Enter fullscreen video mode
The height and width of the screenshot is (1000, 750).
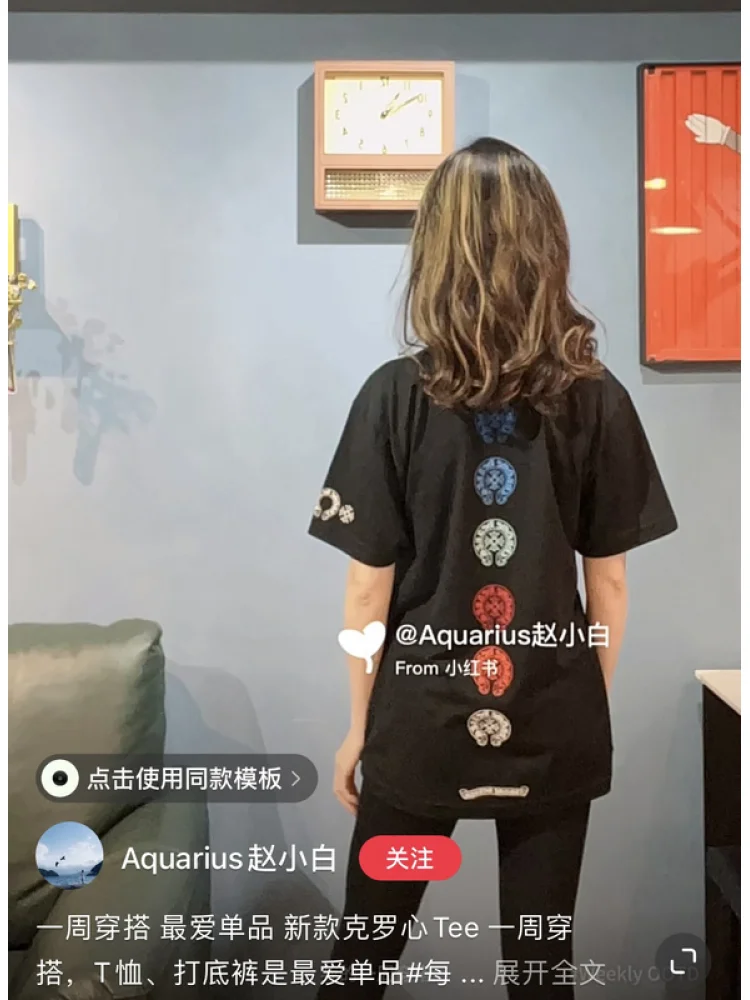coord(683,962)
